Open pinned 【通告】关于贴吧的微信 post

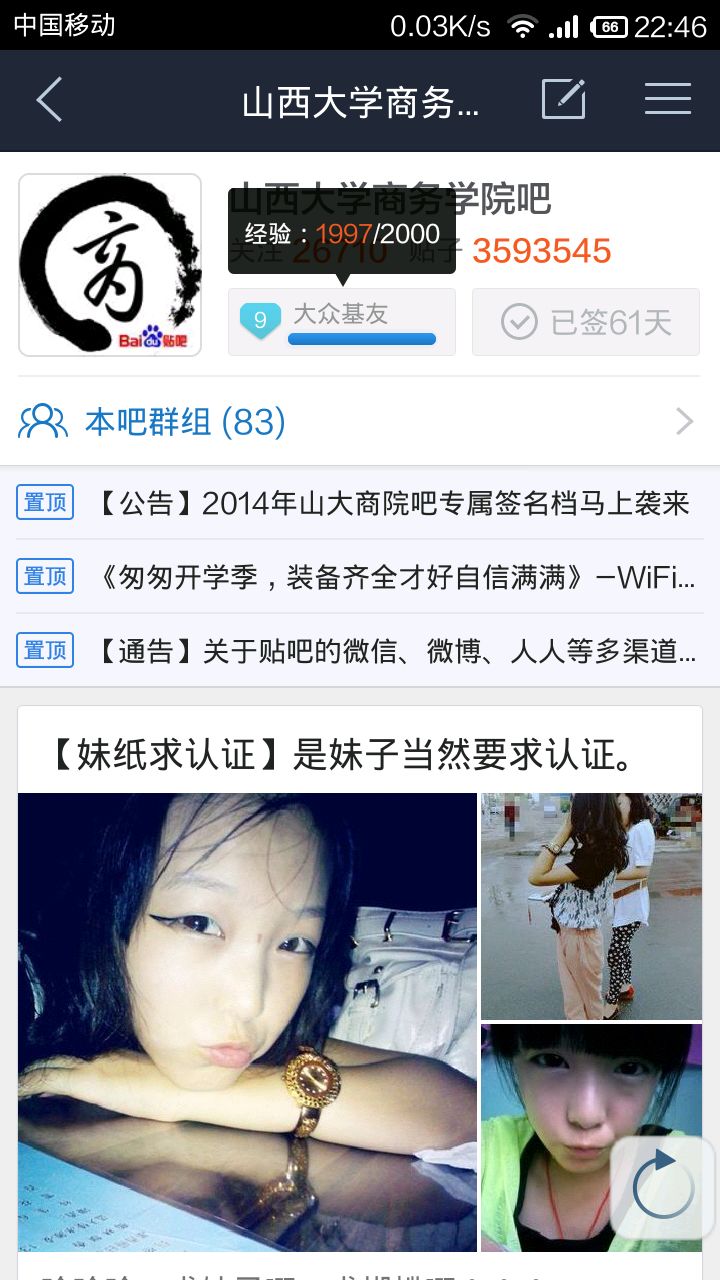395,651
